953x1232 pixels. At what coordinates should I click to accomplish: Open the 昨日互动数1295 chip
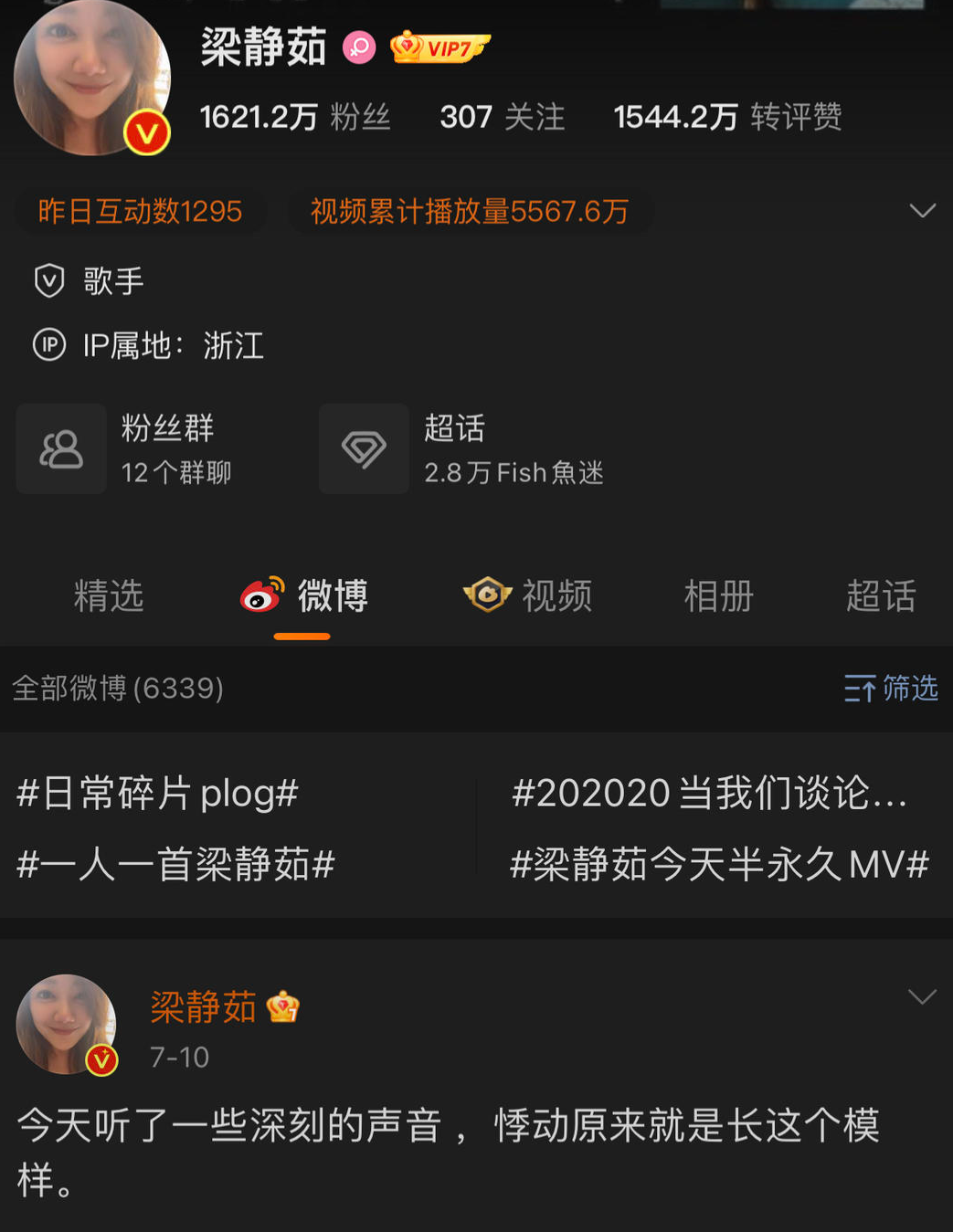click(140, 212)
